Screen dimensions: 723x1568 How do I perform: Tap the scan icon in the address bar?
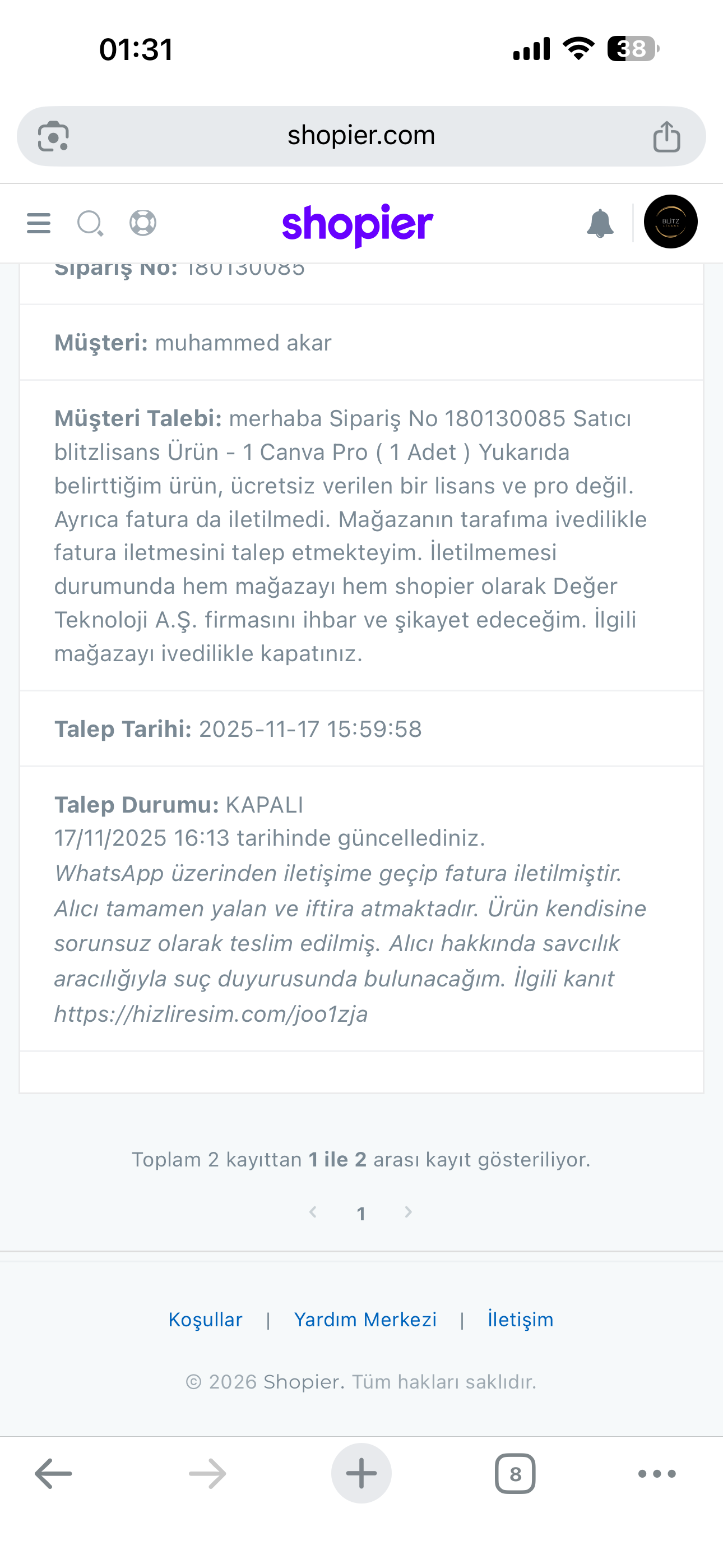(54, 136)
